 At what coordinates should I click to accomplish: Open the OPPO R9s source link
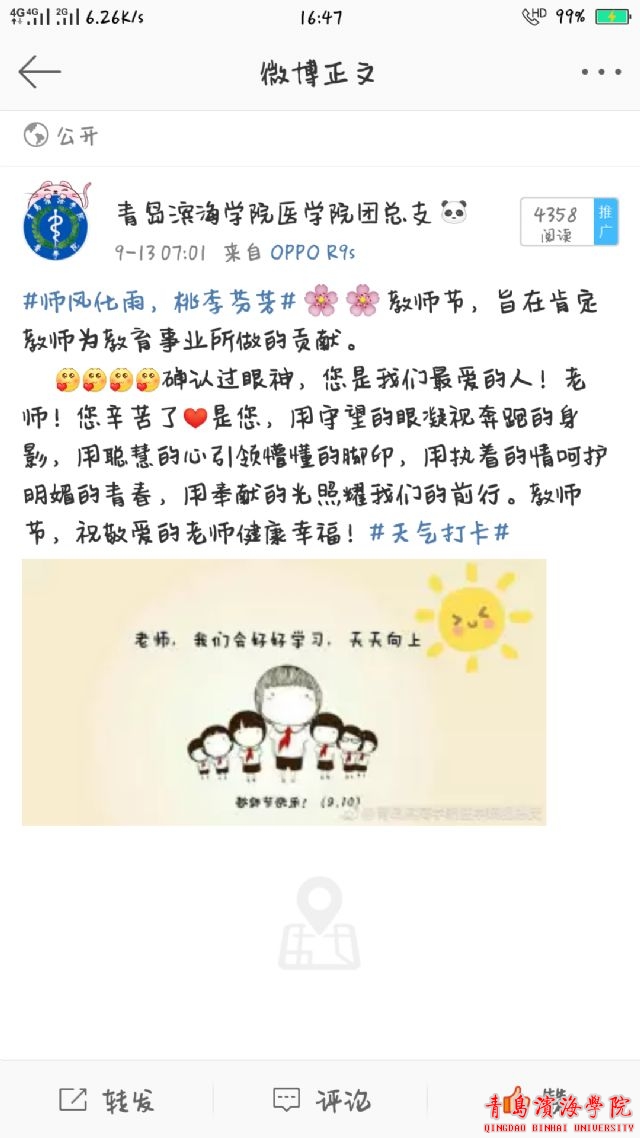(x=312, y=253)
